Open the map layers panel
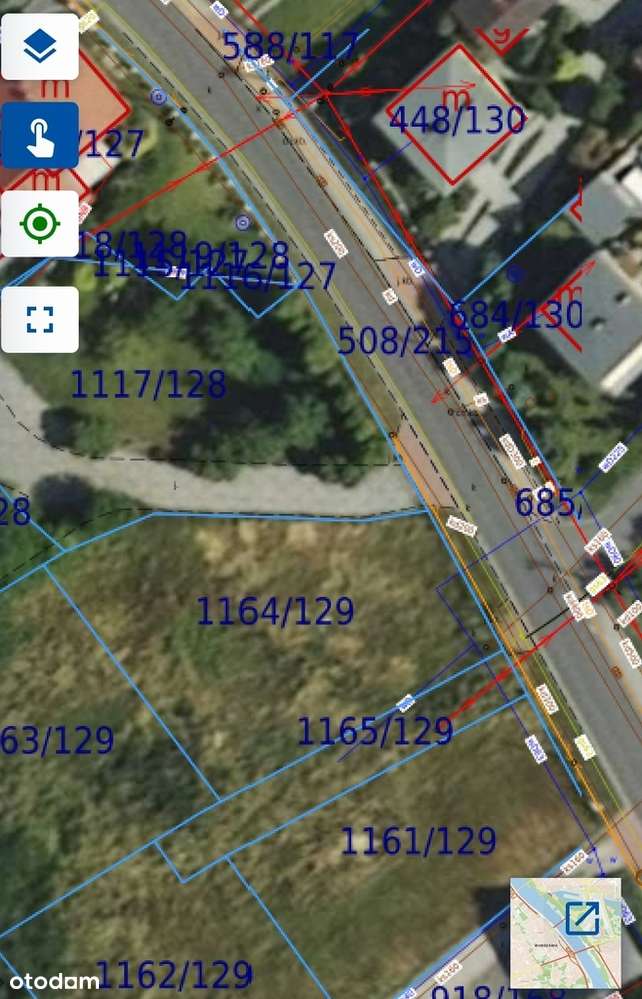Screen dimensions: 642x999 (x=40, y=47)
